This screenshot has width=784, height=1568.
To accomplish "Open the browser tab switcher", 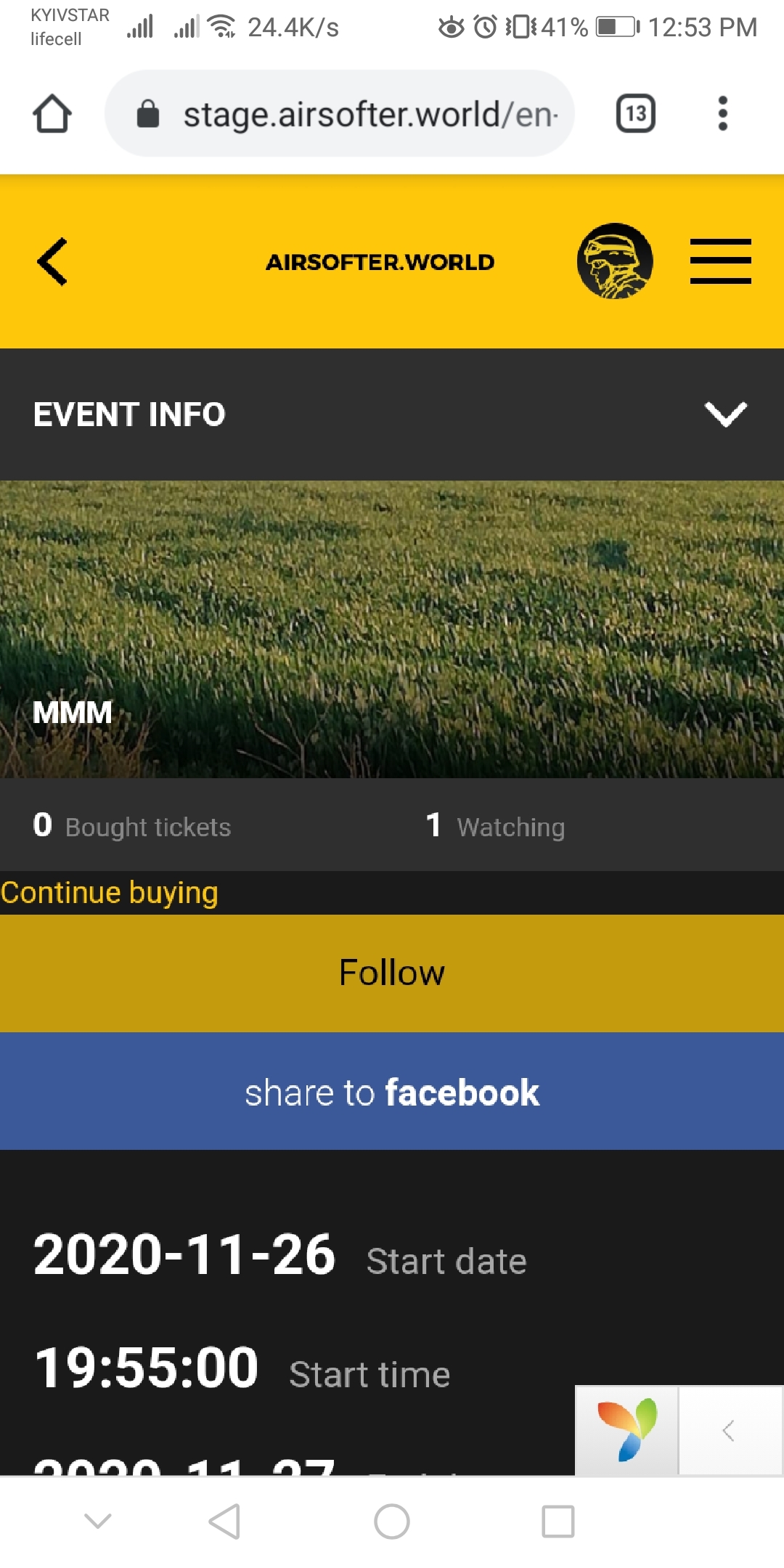I will click(x=636, y=113).
